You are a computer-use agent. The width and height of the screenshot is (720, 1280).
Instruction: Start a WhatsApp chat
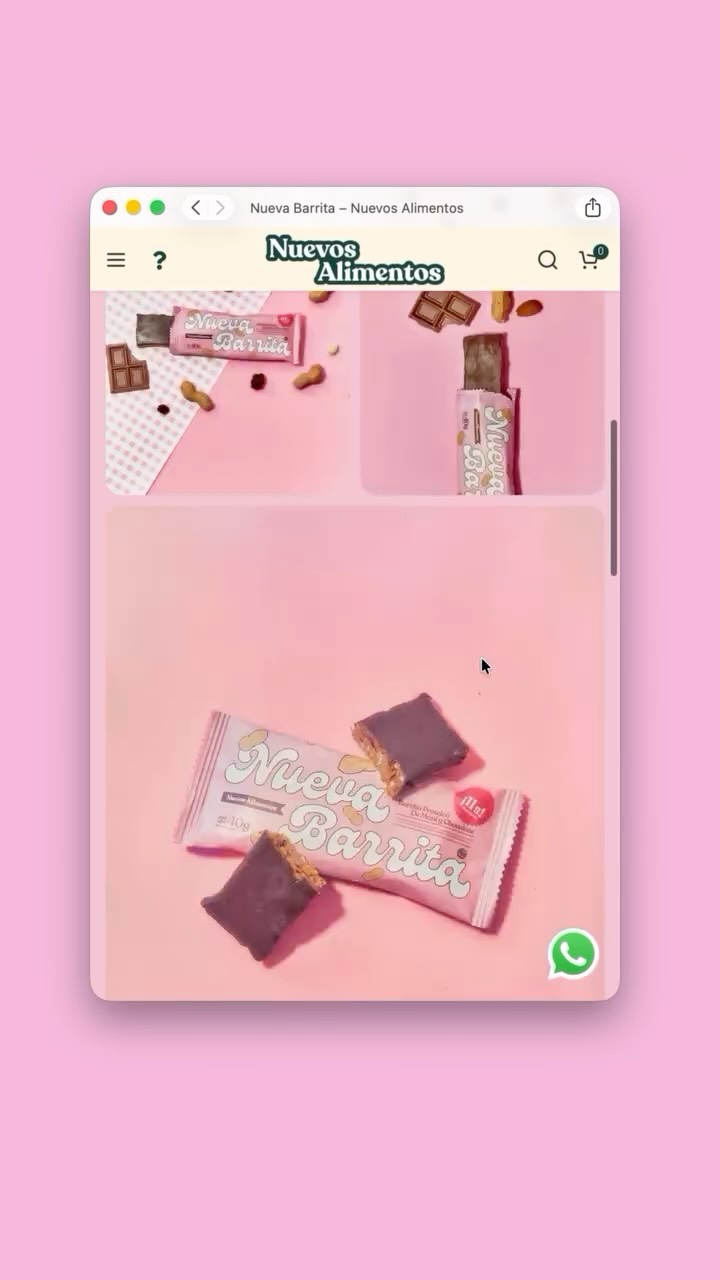tap(573, 954)
